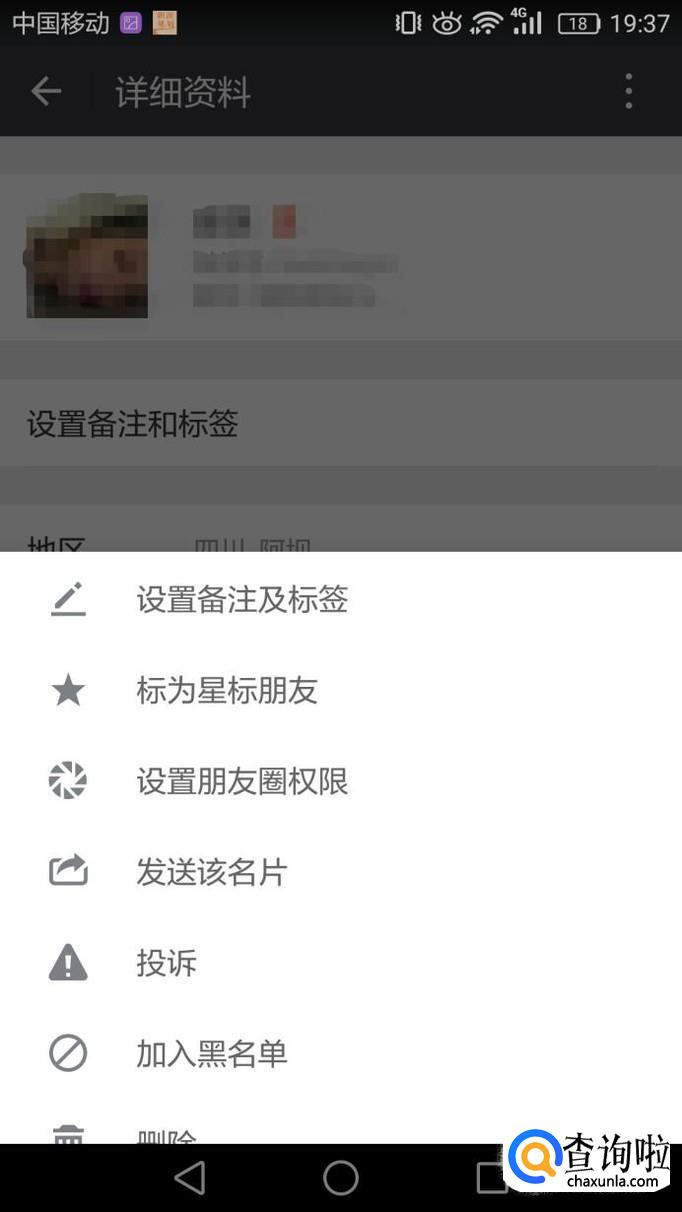Tap the system home circle button
This screenshot has width=682, height=1212.
coord(341,1178)
